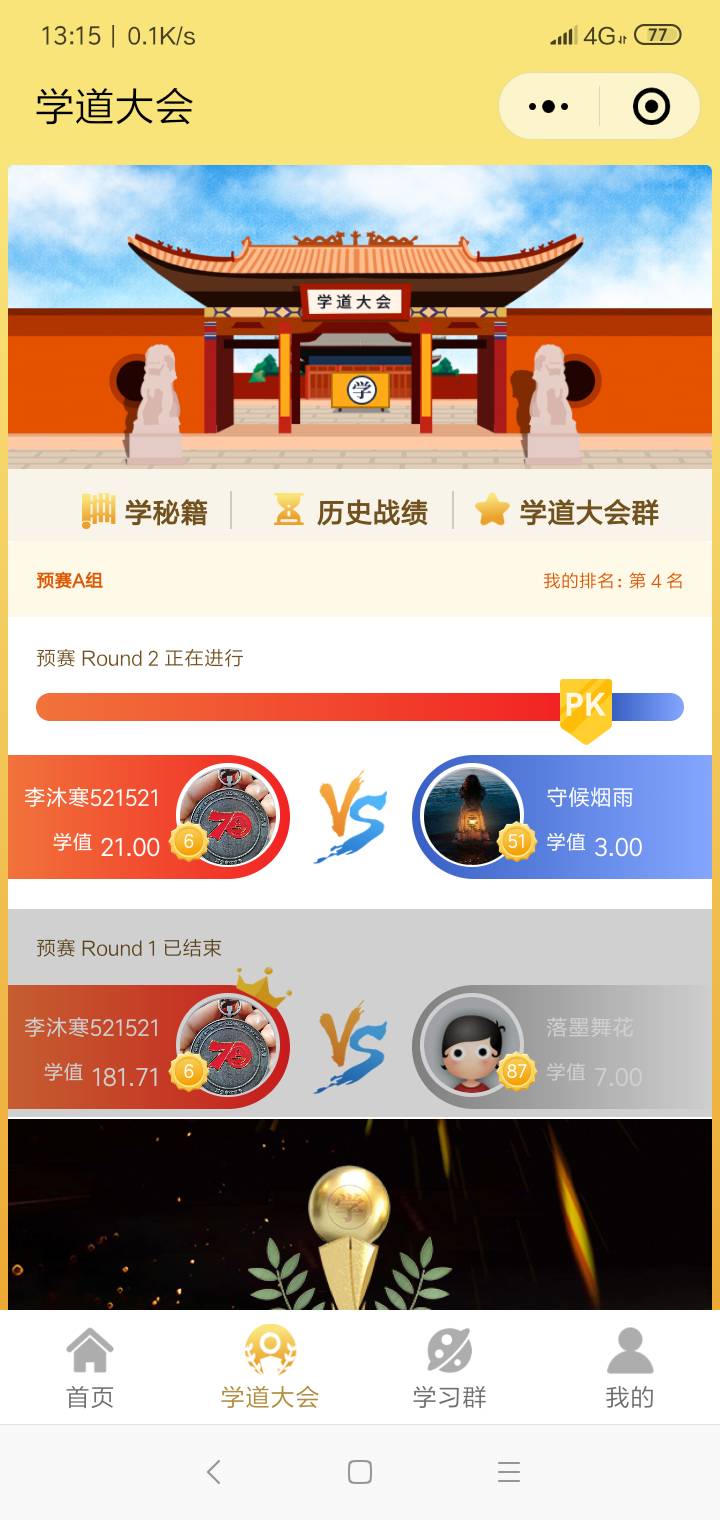Open 守候烟雨's profile avatar
Screen dimensions: 720x1520
[472, 817]
